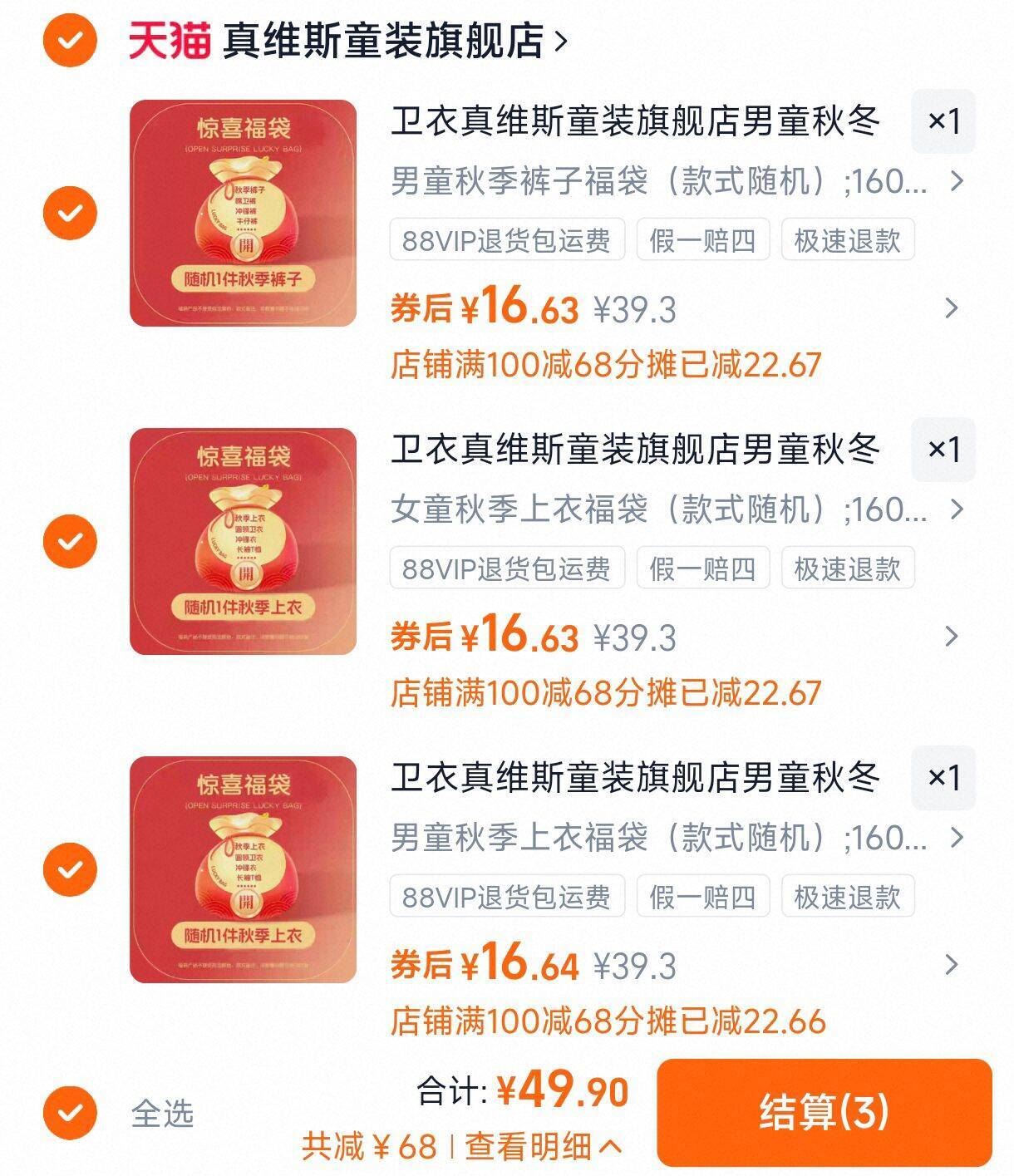Image resolution: width=1014 pixels, height=1176 pixels.
Task: Open the 随机1件秋季裤子 product image
Action: (x=243, y=214)
